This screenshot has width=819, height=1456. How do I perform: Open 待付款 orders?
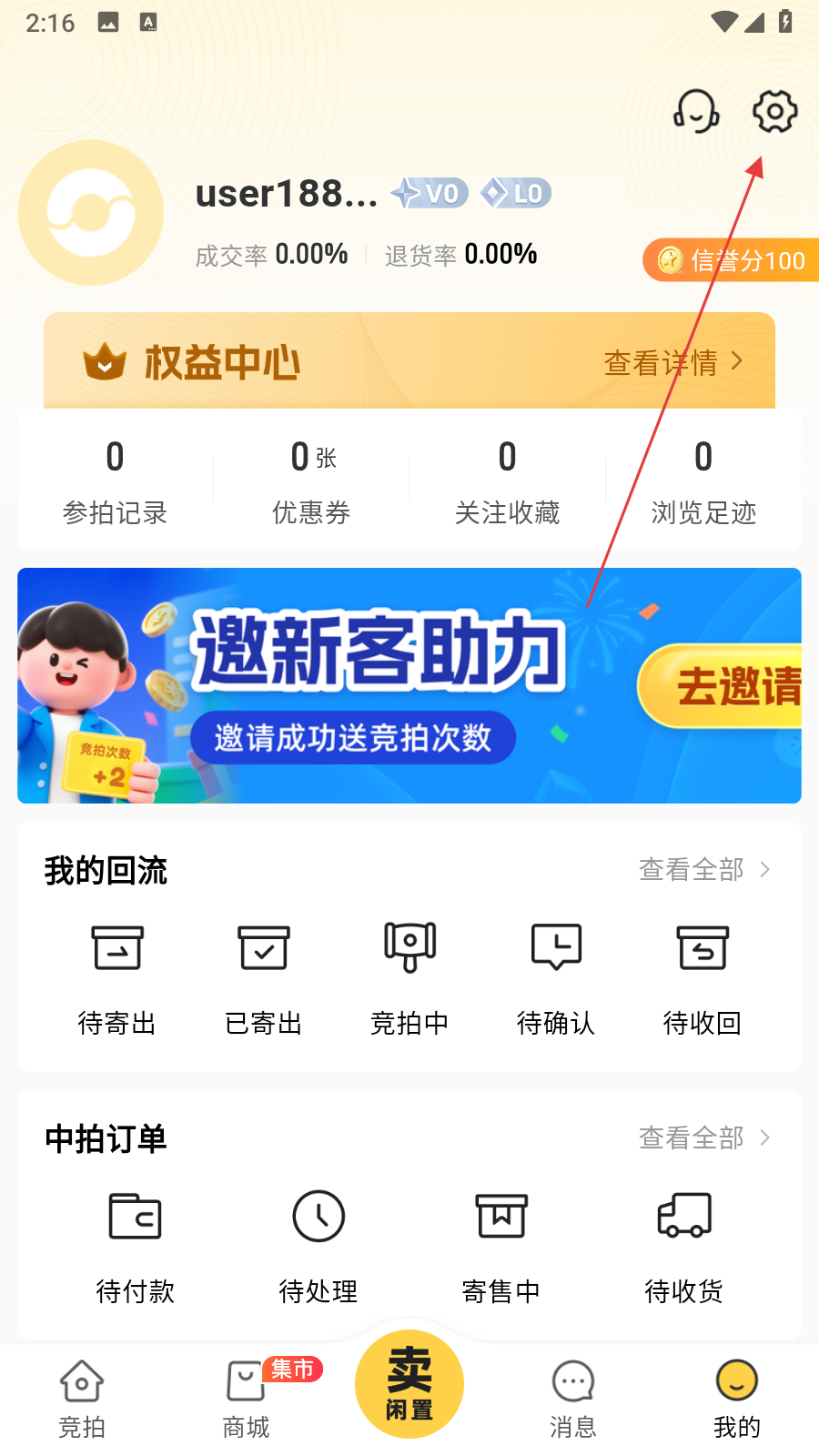pos(136,1249)
